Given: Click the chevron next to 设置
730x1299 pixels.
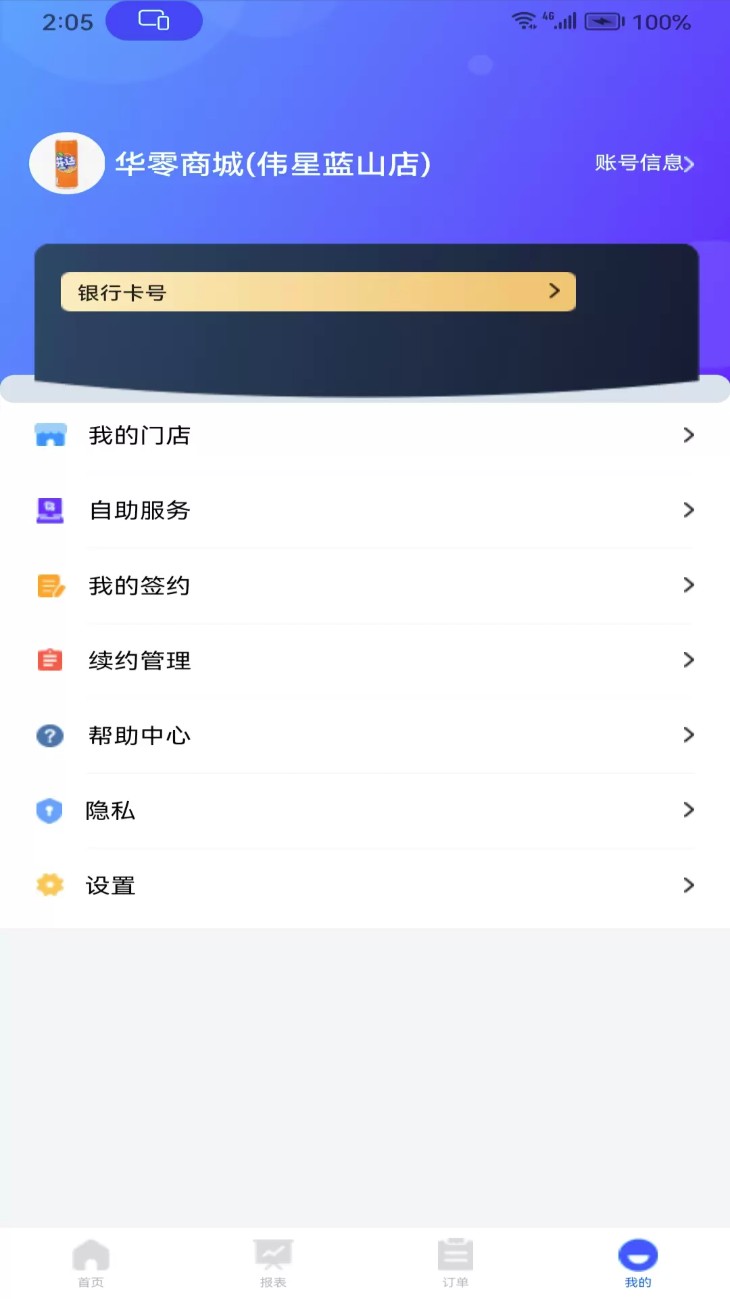Looking at the screenshot, I should [688, 885].
